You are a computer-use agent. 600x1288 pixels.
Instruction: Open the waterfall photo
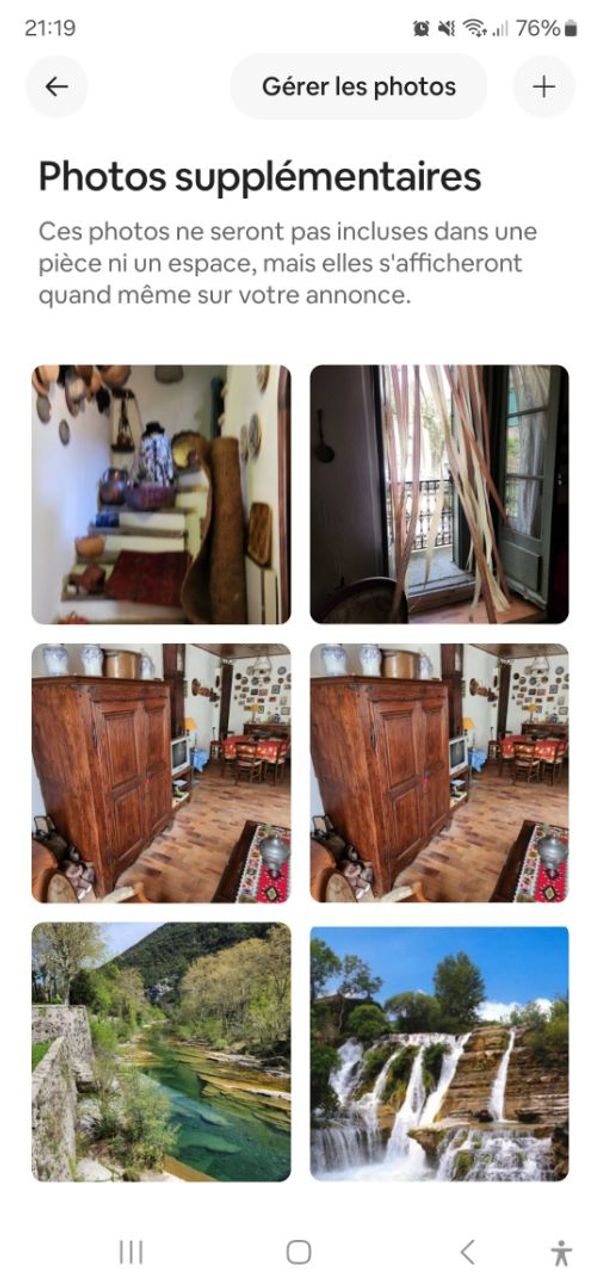(x=439, y=1052)
